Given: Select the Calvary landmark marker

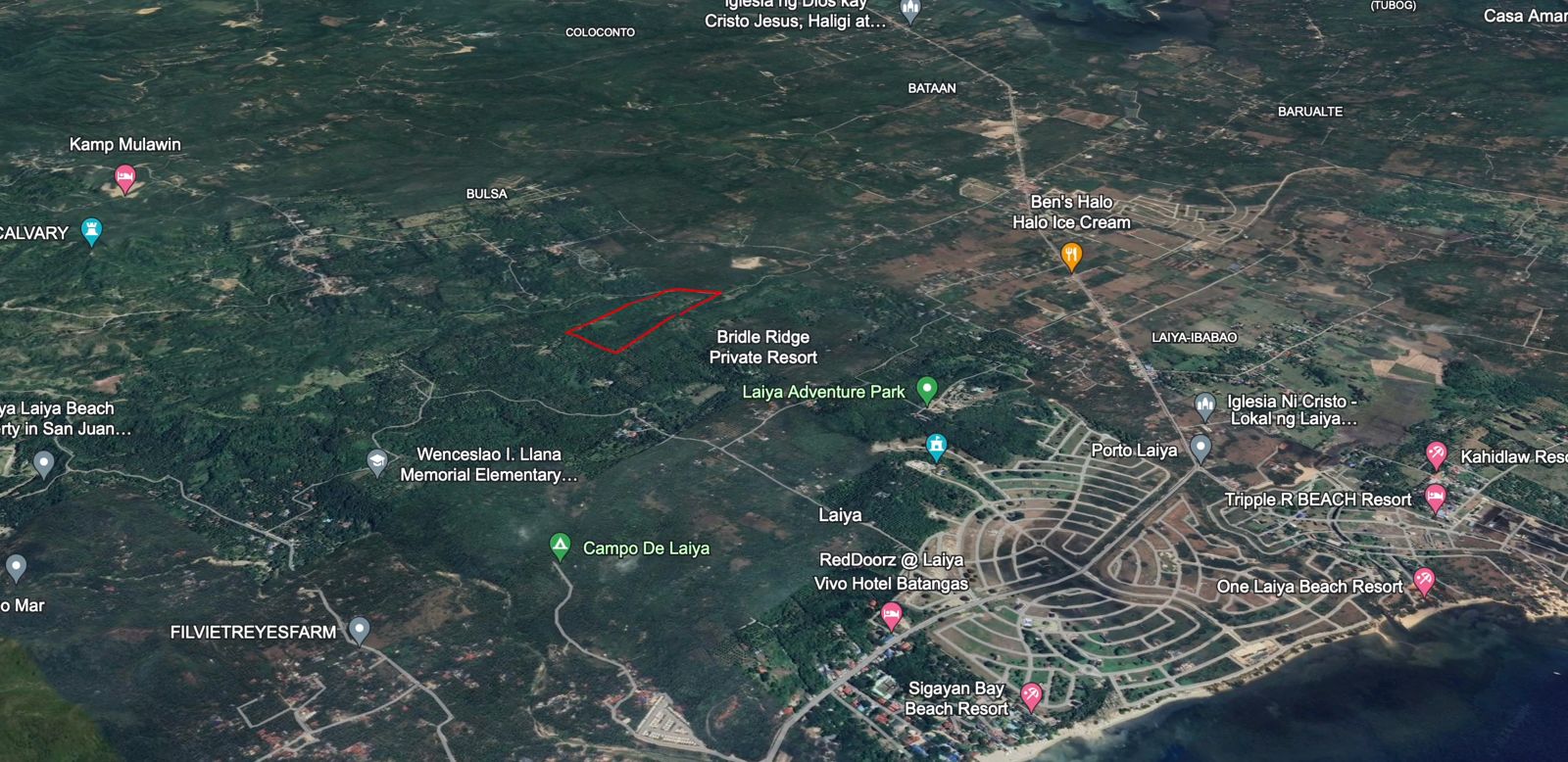Looking at the screenshot, I should pos(91,231).
